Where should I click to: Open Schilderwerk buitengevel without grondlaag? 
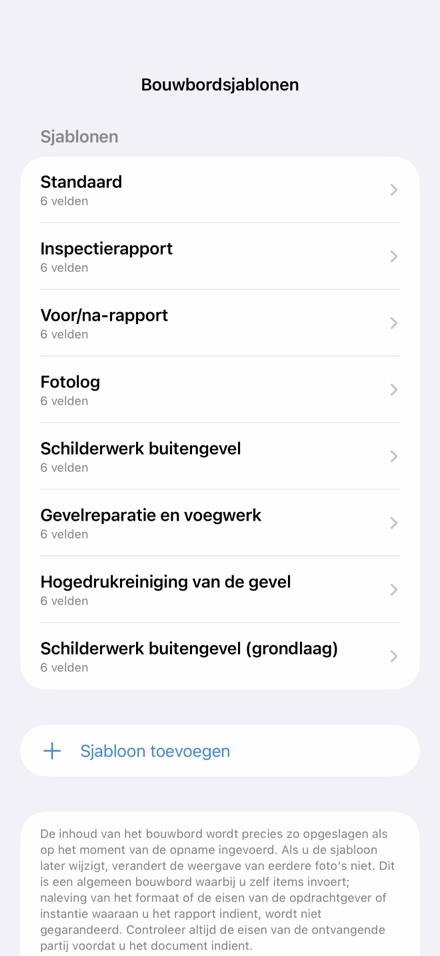click(220, 456)
